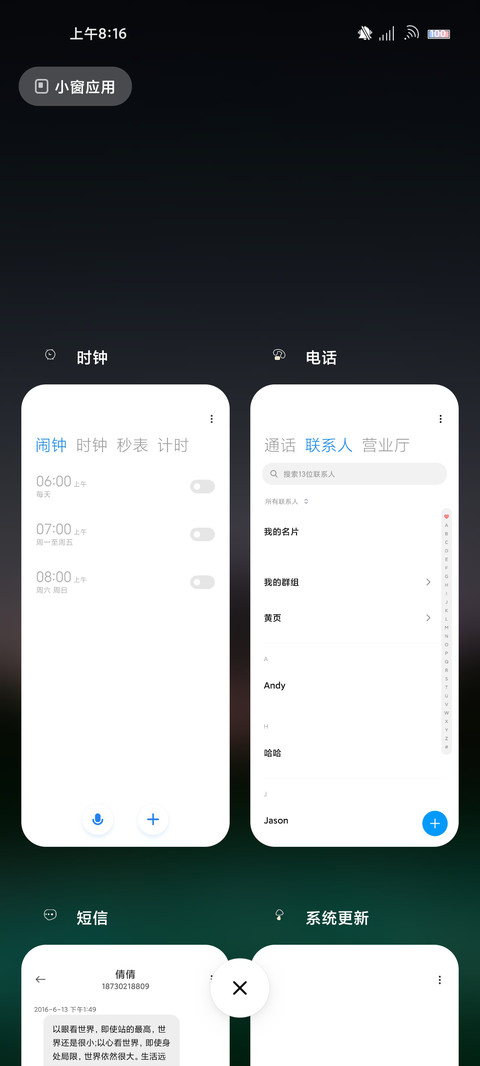The width and height of the screenshot is (480, 1066).
Task: Clear all recent apps with the X button
Action: click(x=240, y=988)
